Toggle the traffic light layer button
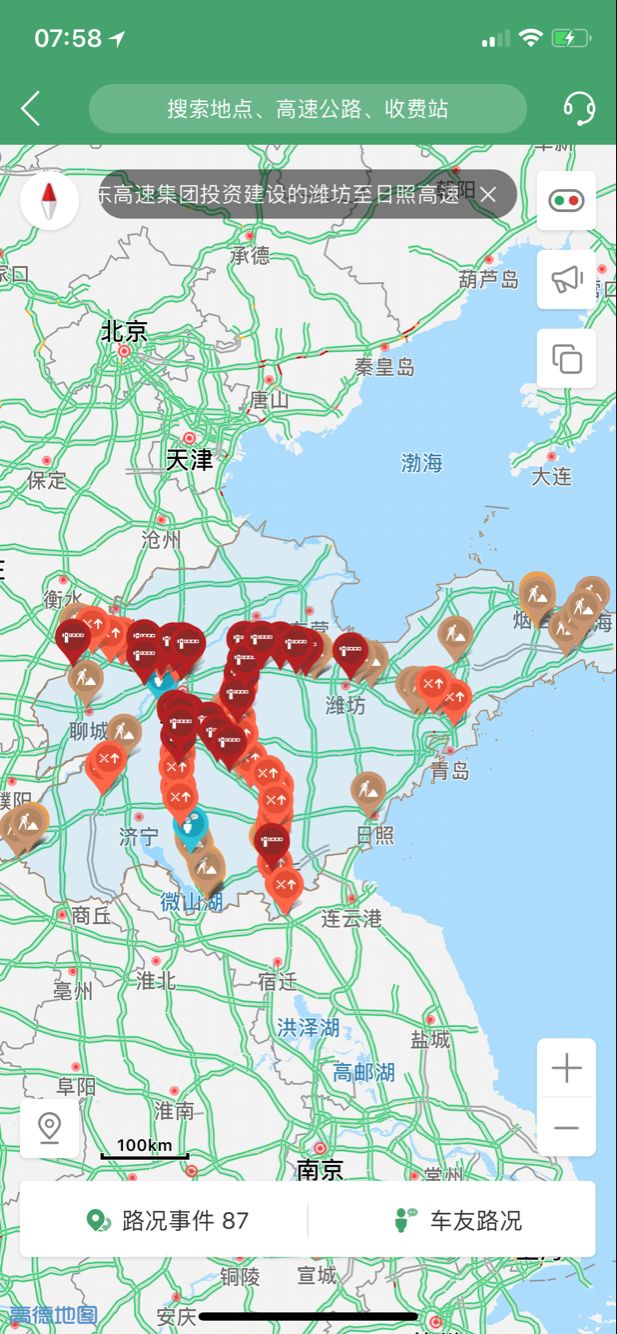Image resolution: width=617 pixels, height=1334 pixels. point(566,200)
